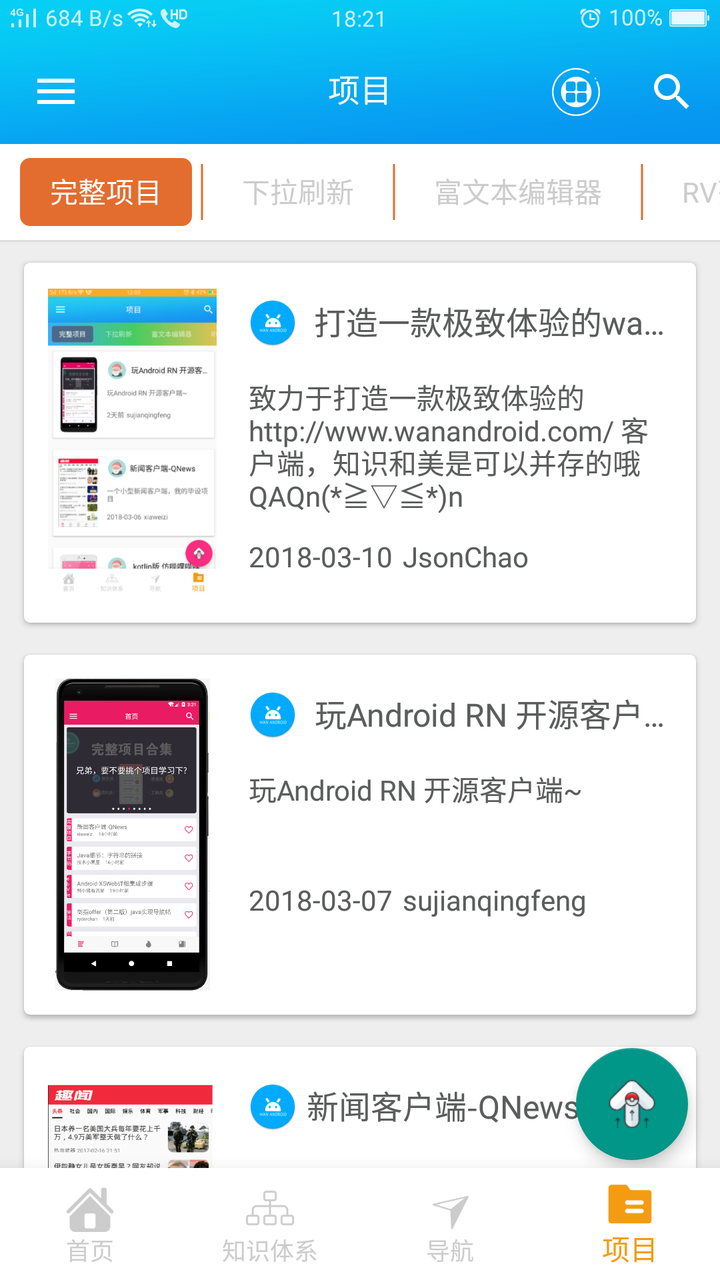
Task: Open the phone screenshot of RN project
Action: tap(131, 835)
